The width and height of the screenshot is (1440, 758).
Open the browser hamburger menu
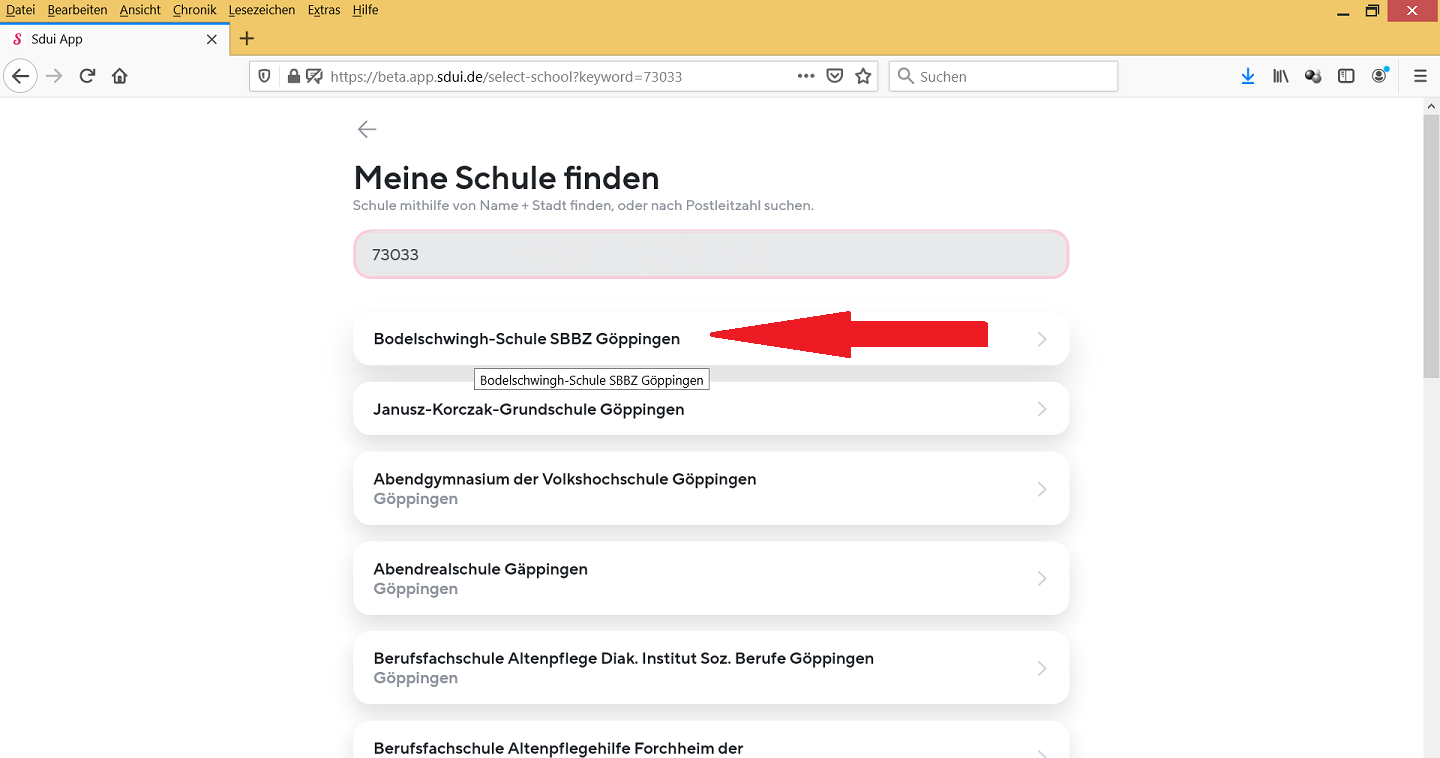(1420, 76)
